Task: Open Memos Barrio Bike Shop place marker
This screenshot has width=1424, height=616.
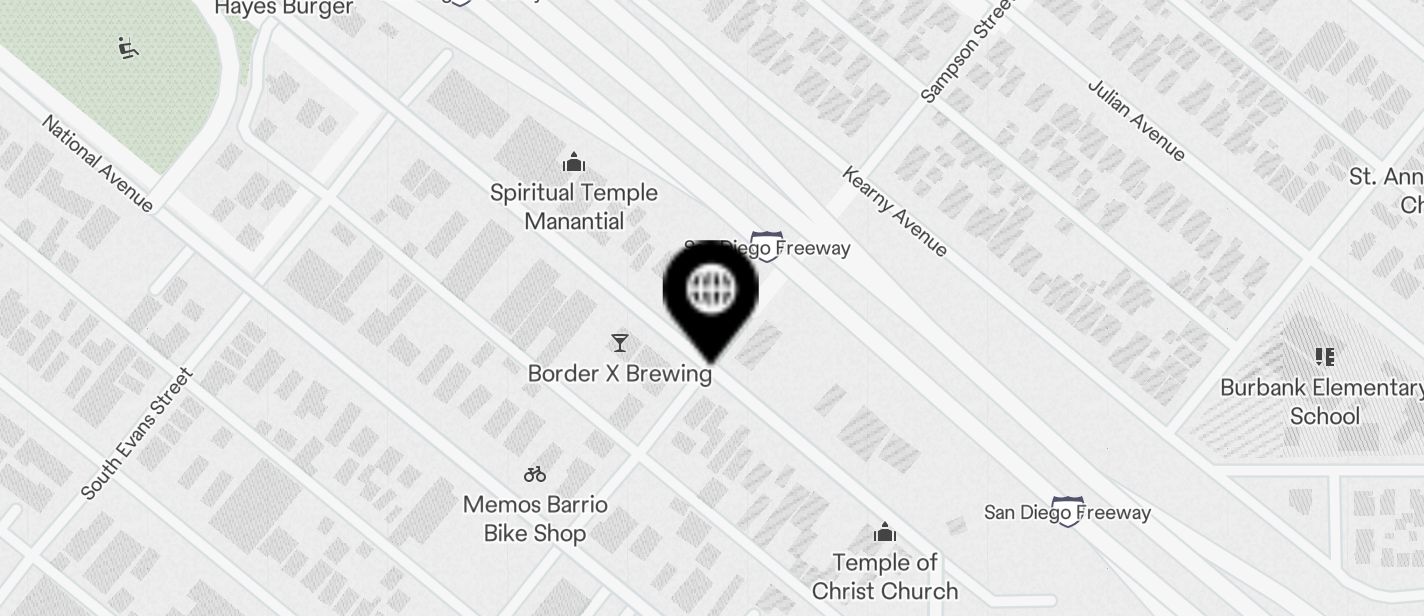Action: (535, 474)
